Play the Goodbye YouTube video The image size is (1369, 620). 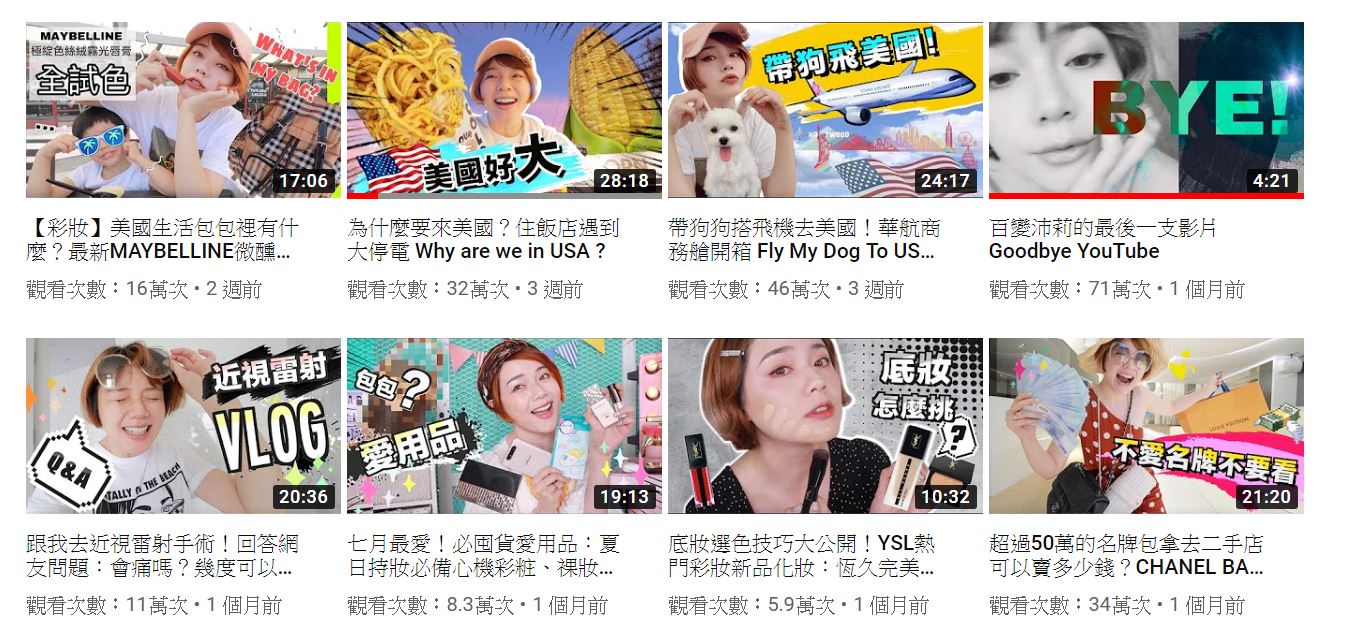(1146, 110)
